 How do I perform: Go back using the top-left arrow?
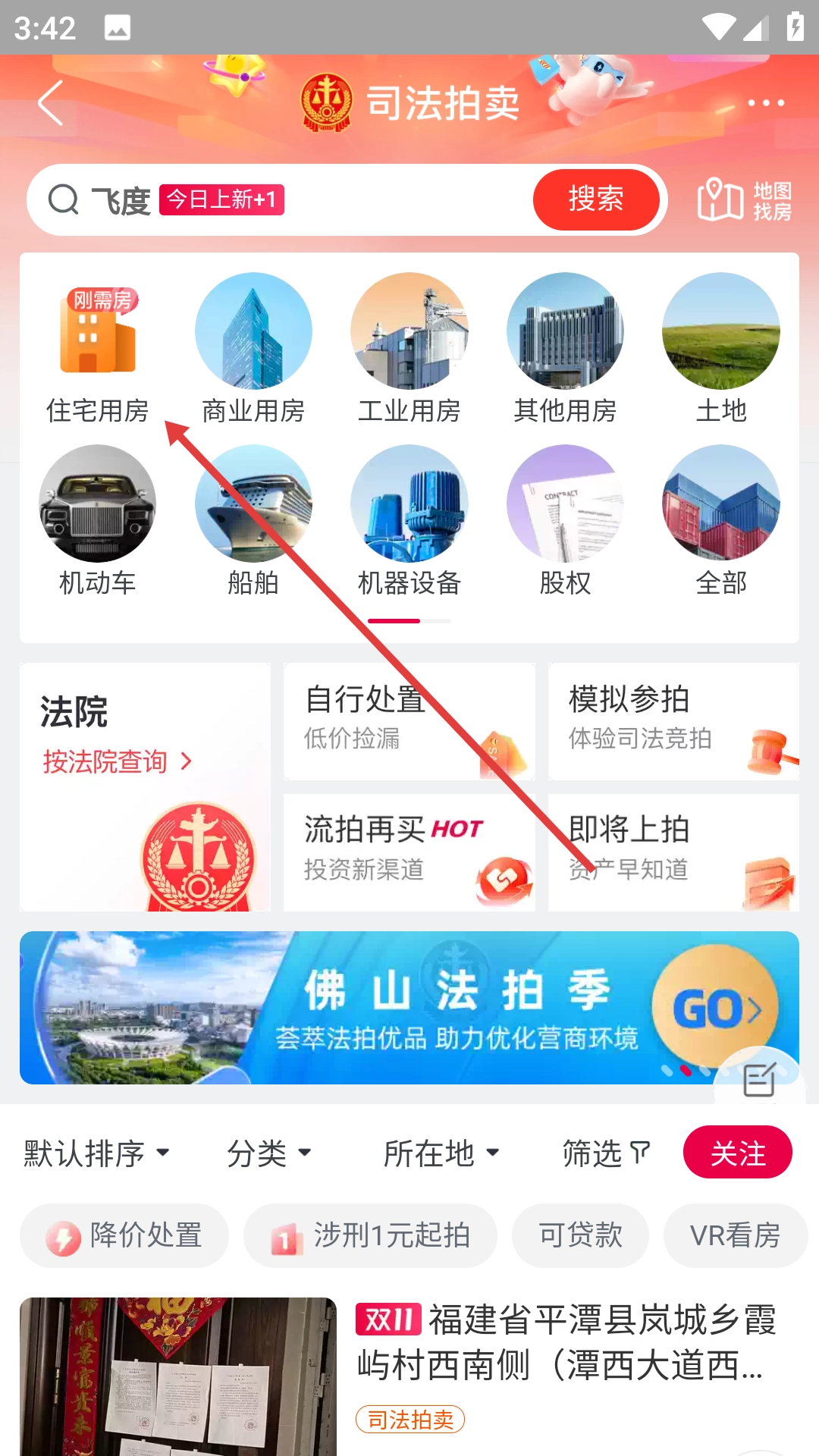click(x=51, y=102)
